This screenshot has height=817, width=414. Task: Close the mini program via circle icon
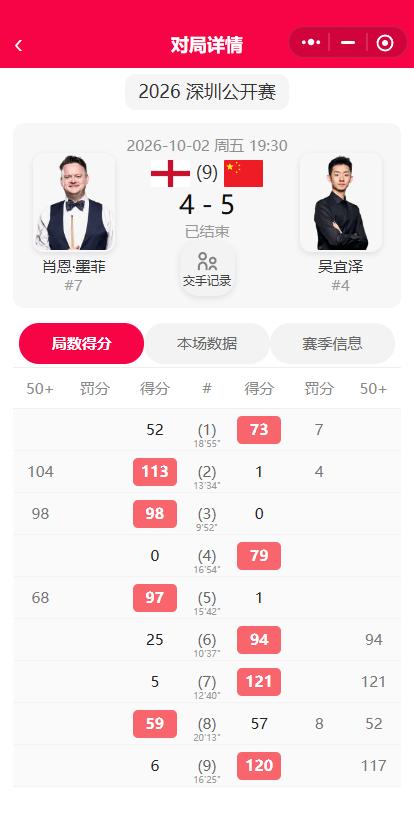[385, 43]
